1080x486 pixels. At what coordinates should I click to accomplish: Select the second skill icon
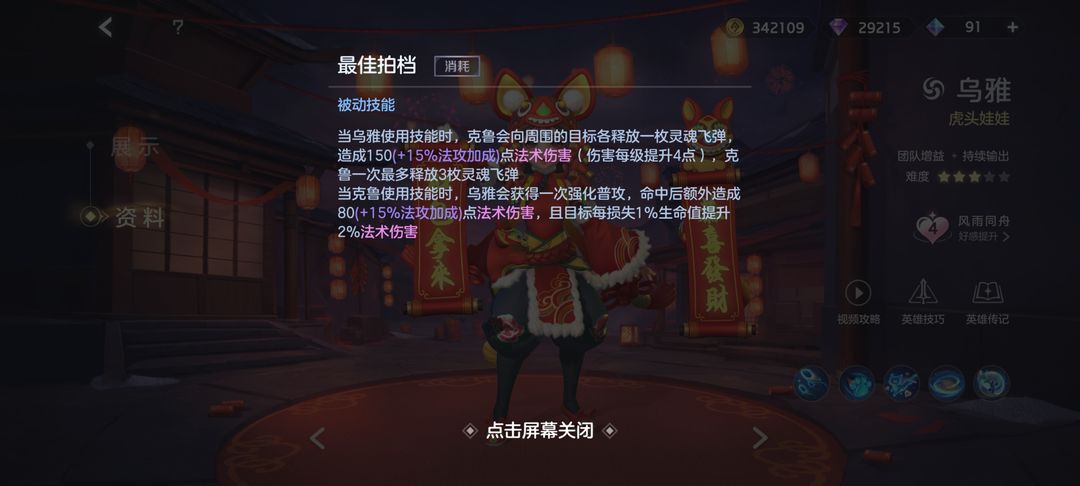click(x=857, y=383)
